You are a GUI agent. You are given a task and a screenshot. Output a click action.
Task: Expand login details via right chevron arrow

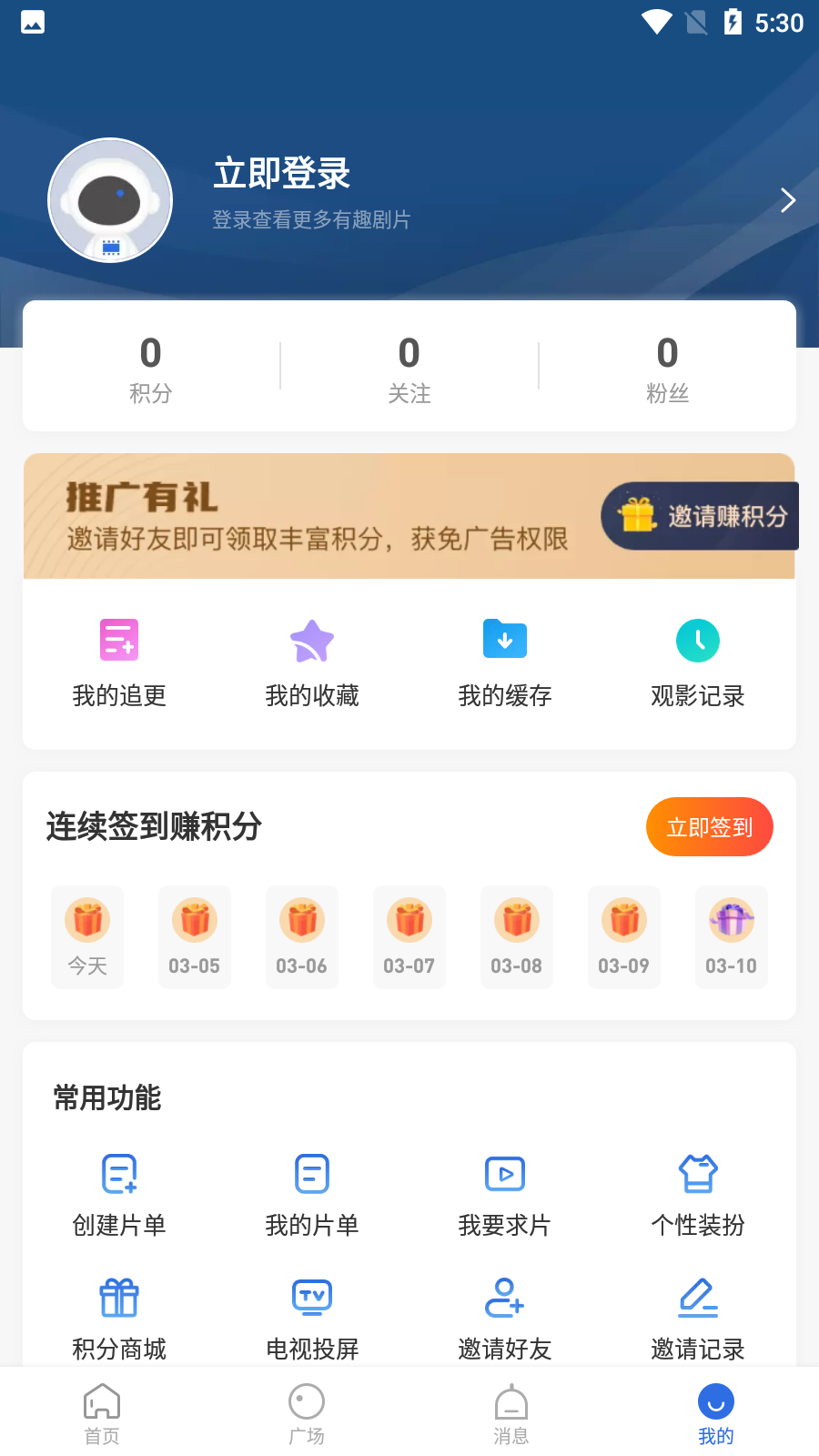[787, 199]
